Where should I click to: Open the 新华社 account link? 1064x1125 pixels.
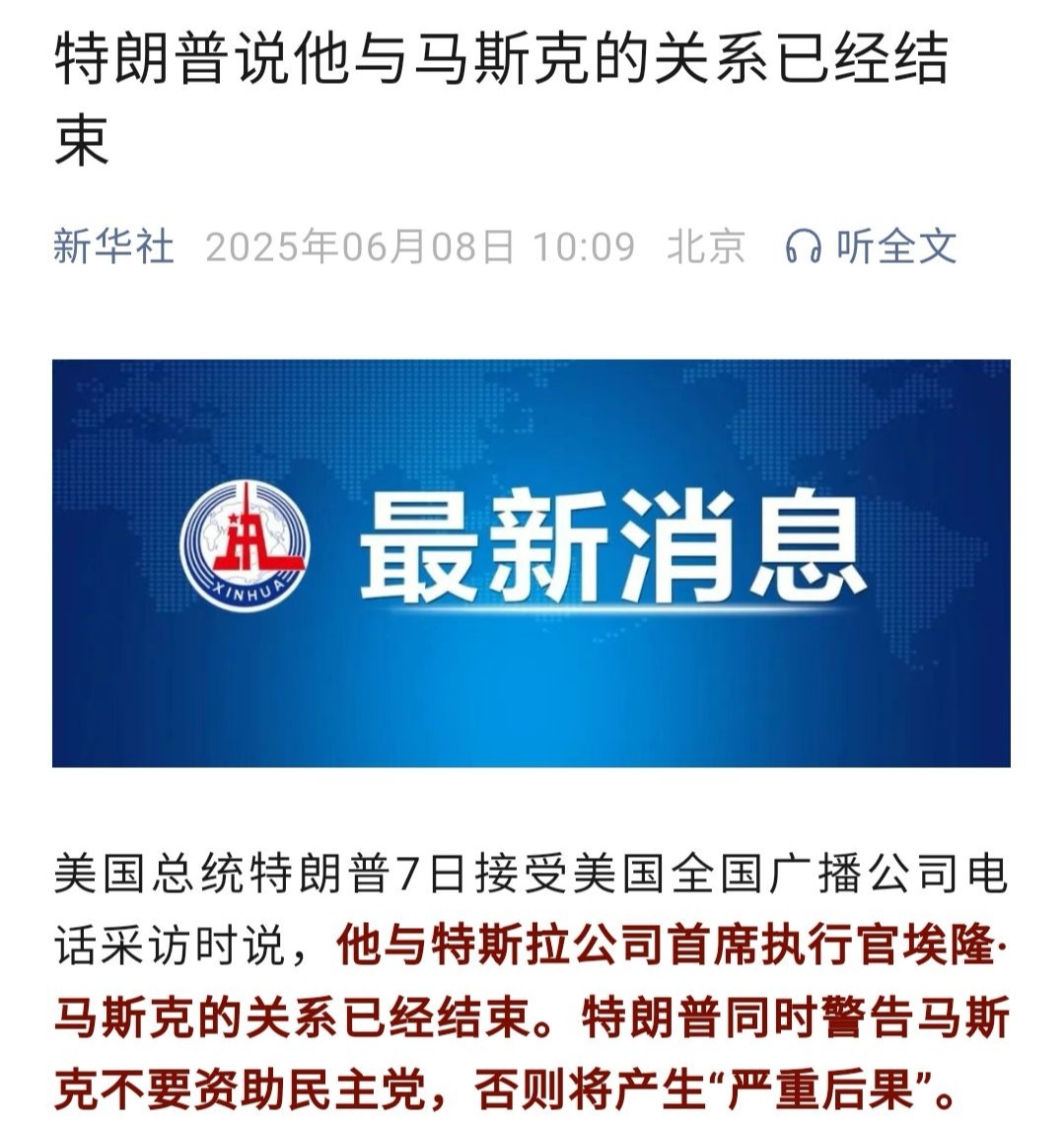[x=113, y=246]
